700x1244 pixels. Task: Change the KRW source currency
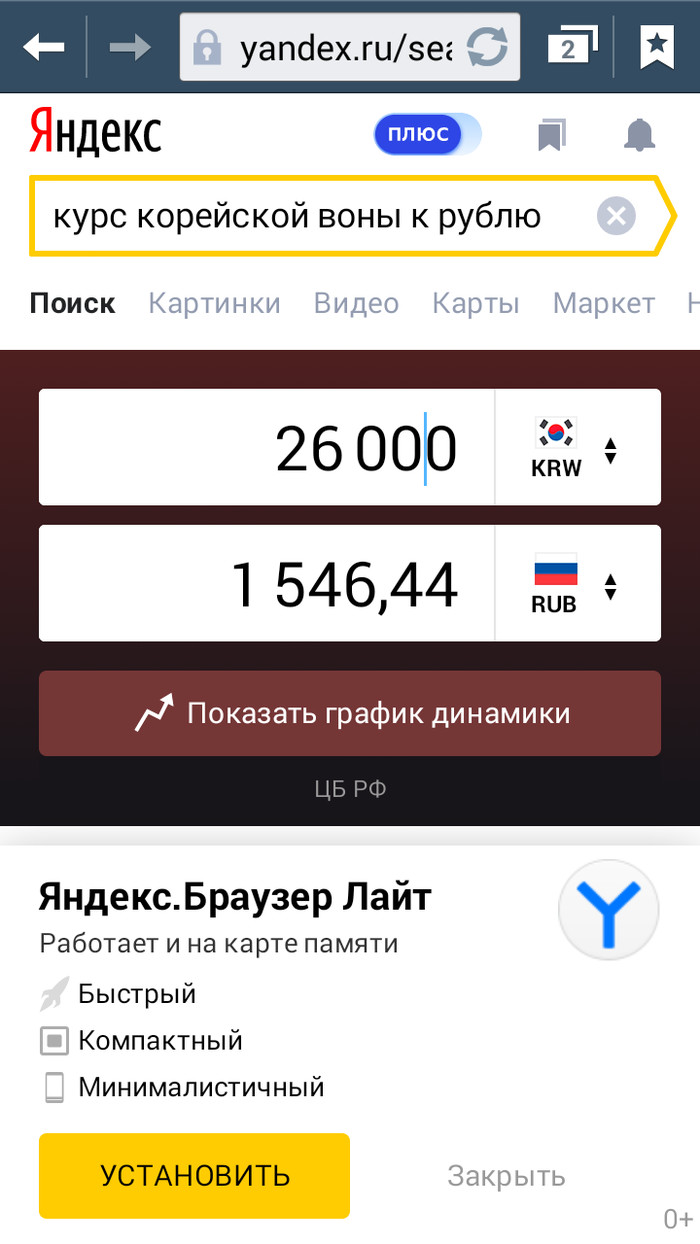point(578,447)
